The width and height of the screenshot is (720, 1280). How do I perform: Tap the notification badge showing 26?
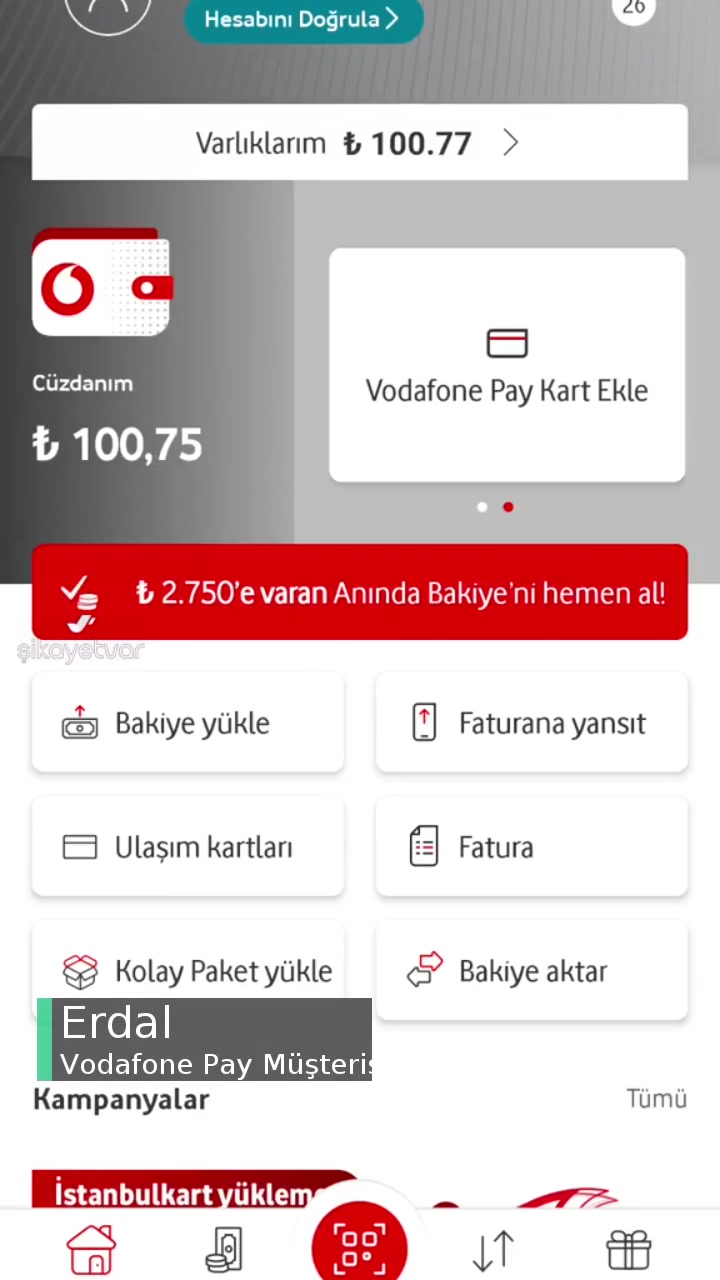(634, 10)
